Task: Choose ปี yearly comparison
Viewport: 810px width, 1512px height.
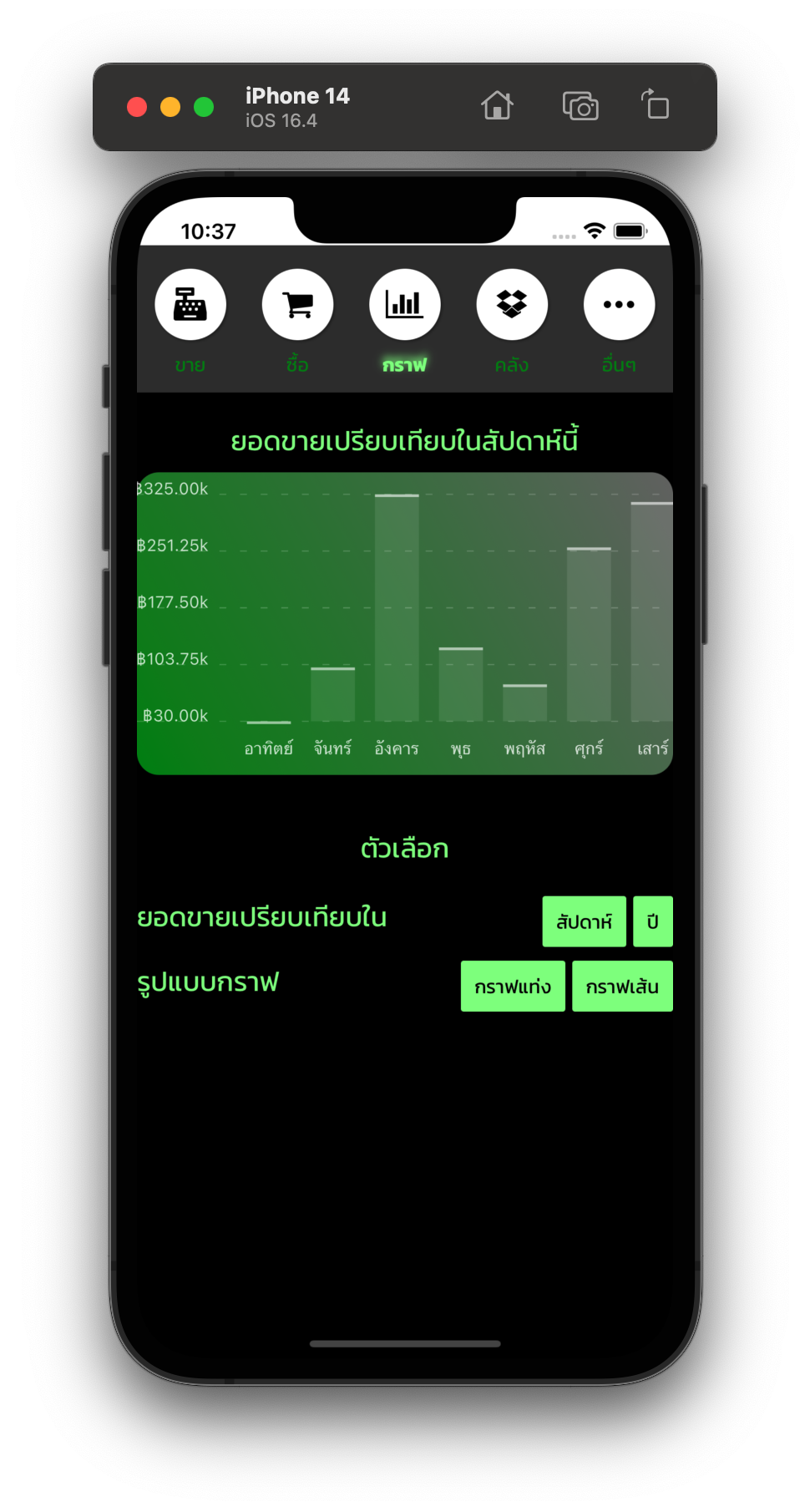Action: 652,921
